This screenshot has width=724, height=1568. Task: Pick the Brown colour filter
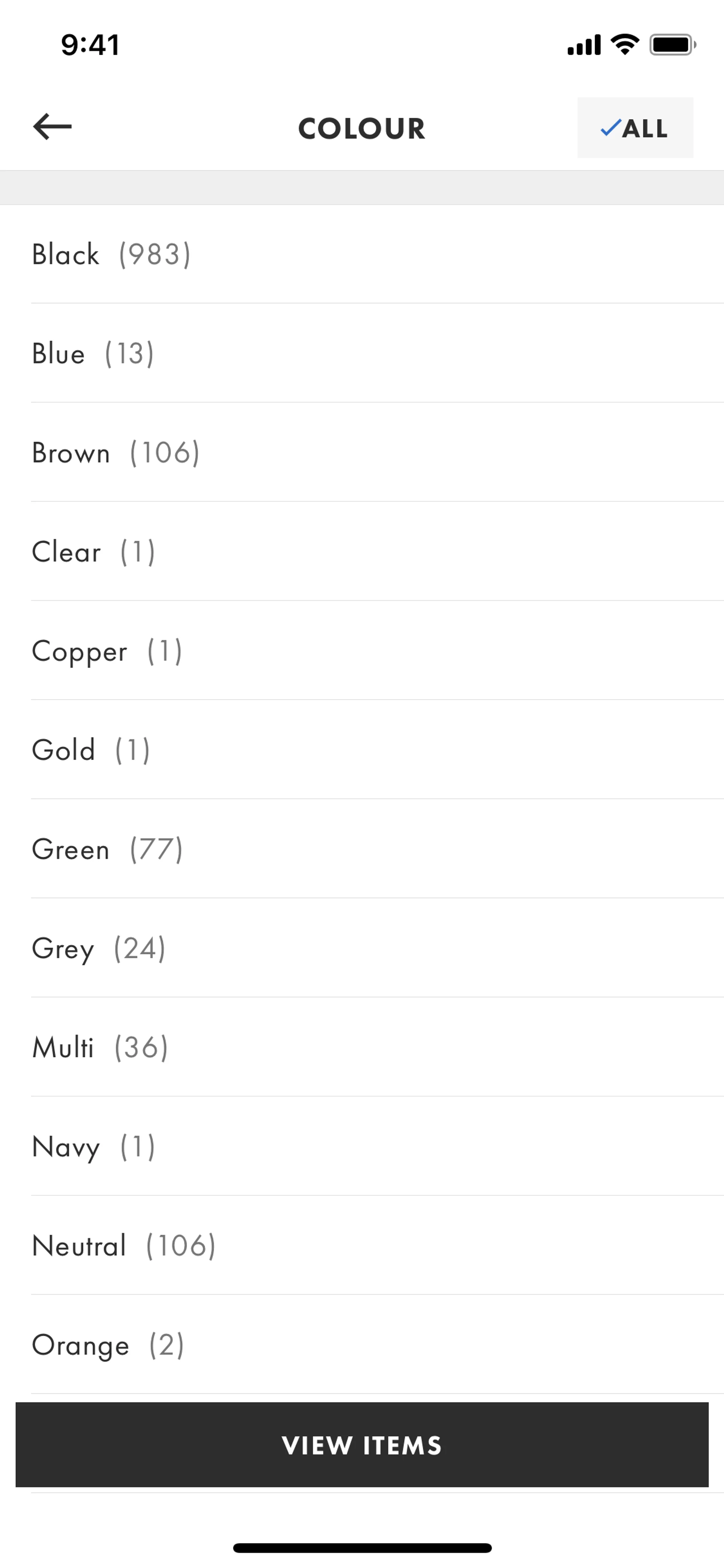(116, 453)
